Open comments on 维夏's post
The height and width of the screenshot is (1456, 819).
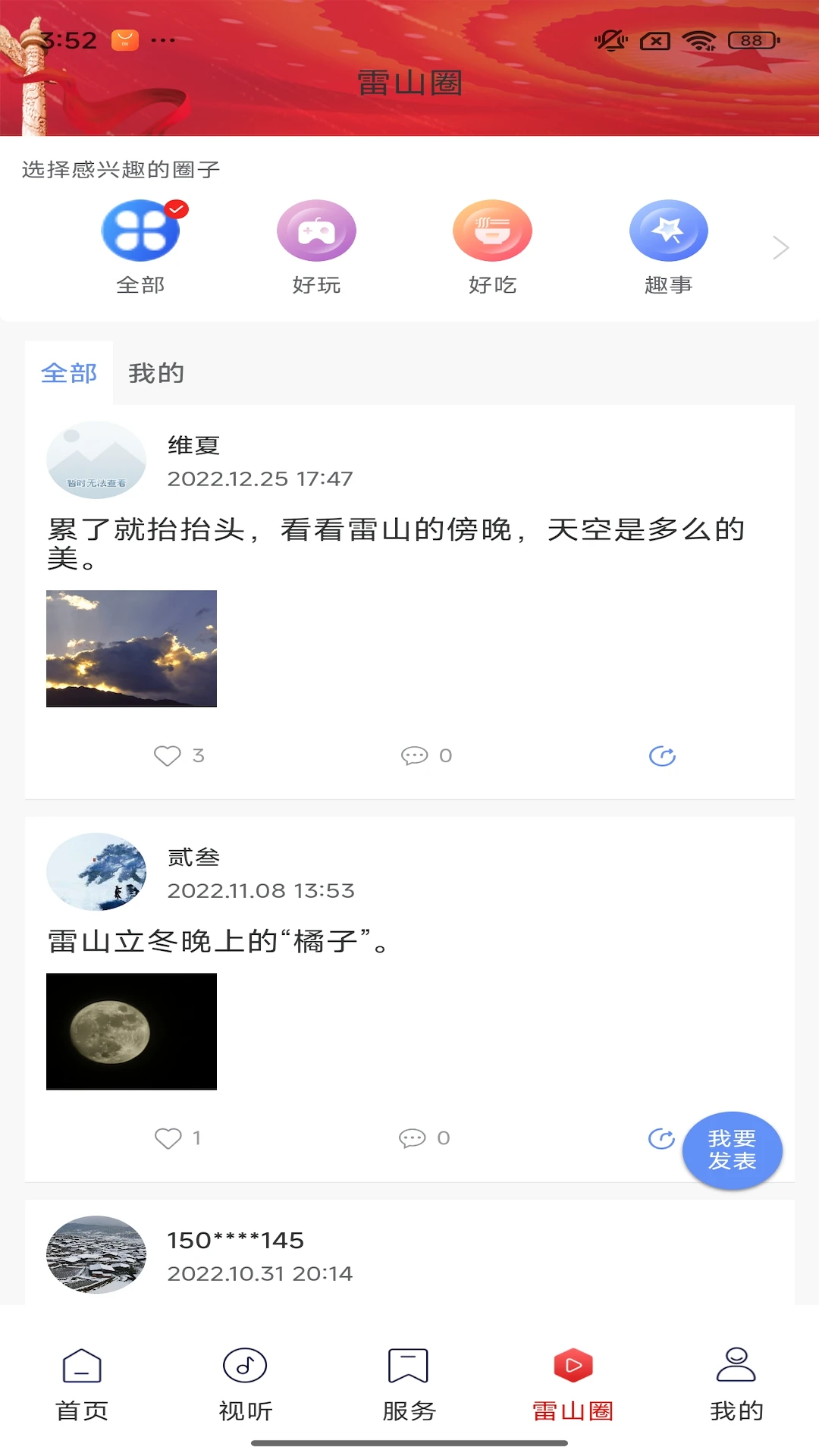click(x=414, y=755)
